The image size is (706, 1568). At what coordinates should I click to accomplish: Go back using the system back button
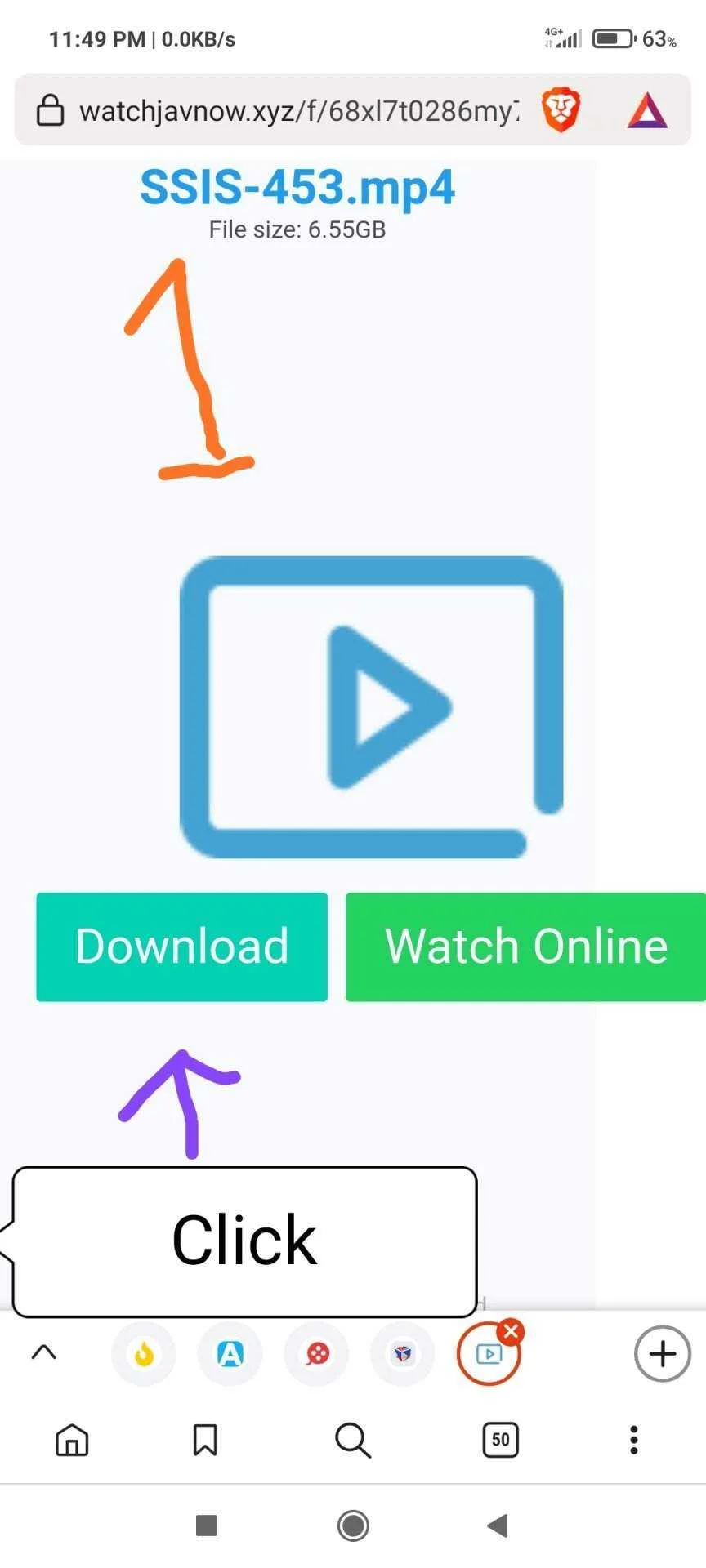click(x=497, y=1525)
